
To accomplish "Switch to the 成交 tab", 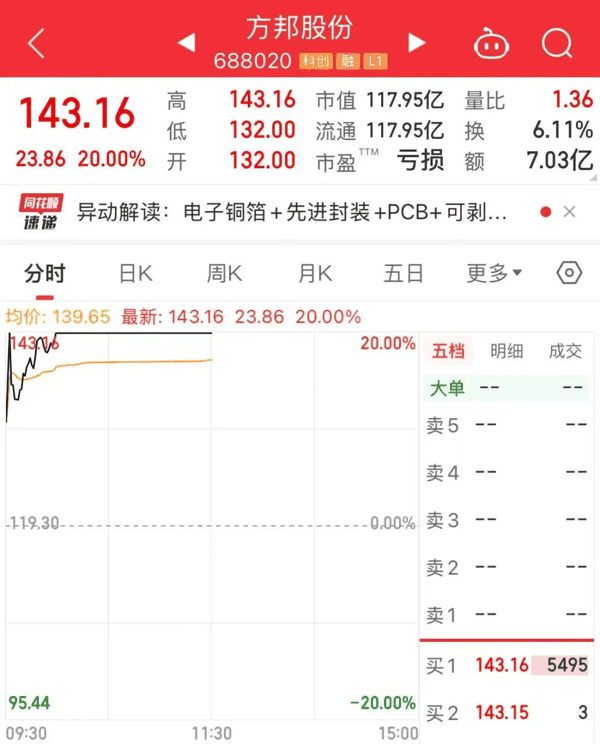I will coord(565,351).
